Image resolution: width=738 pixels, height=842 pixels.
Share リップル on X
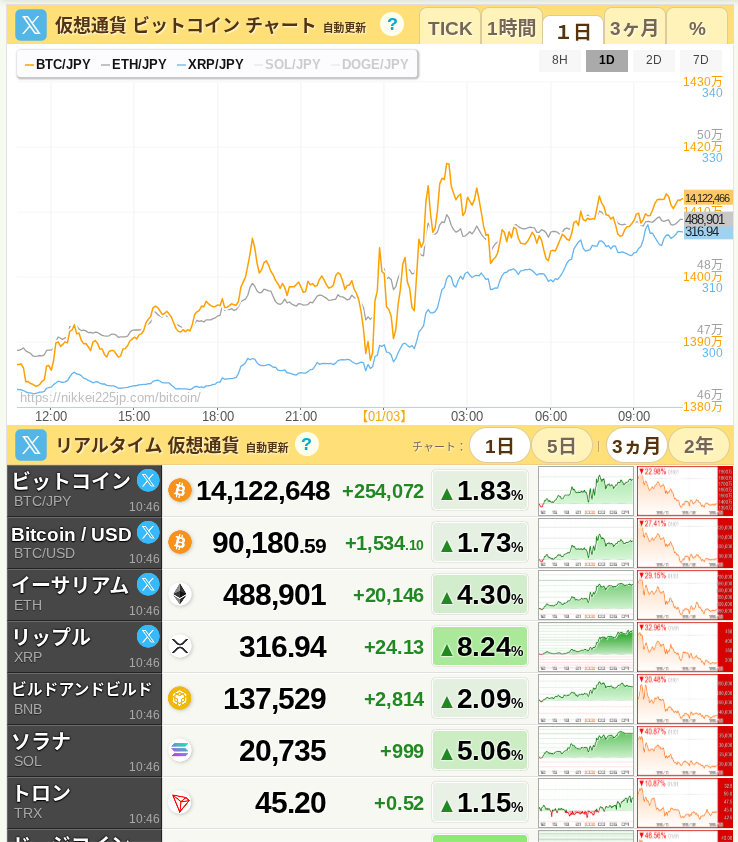tap(148, 636)
